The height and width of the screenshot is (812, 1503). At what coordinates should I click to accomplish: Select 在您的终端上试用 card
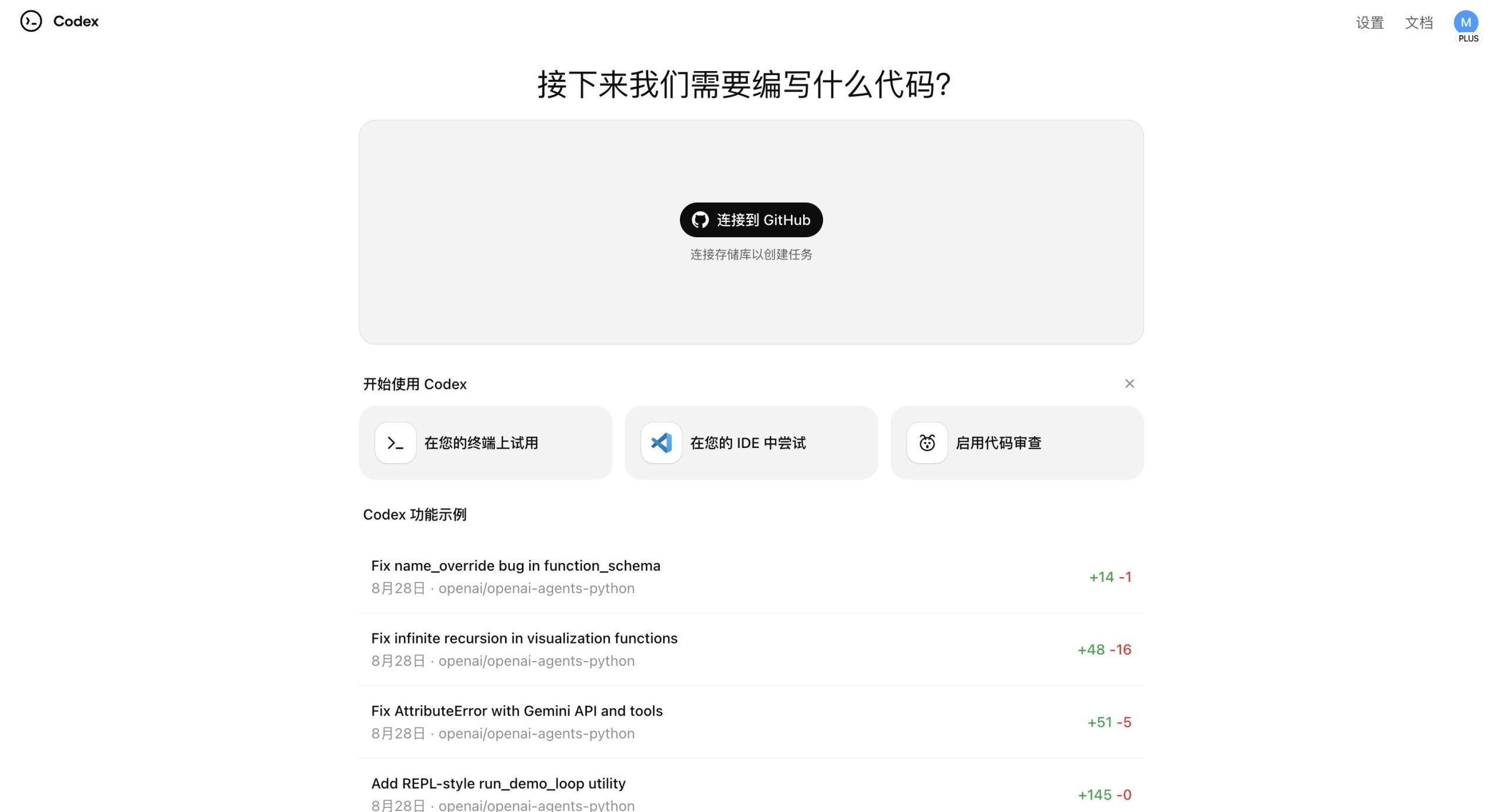coord(485,443)
